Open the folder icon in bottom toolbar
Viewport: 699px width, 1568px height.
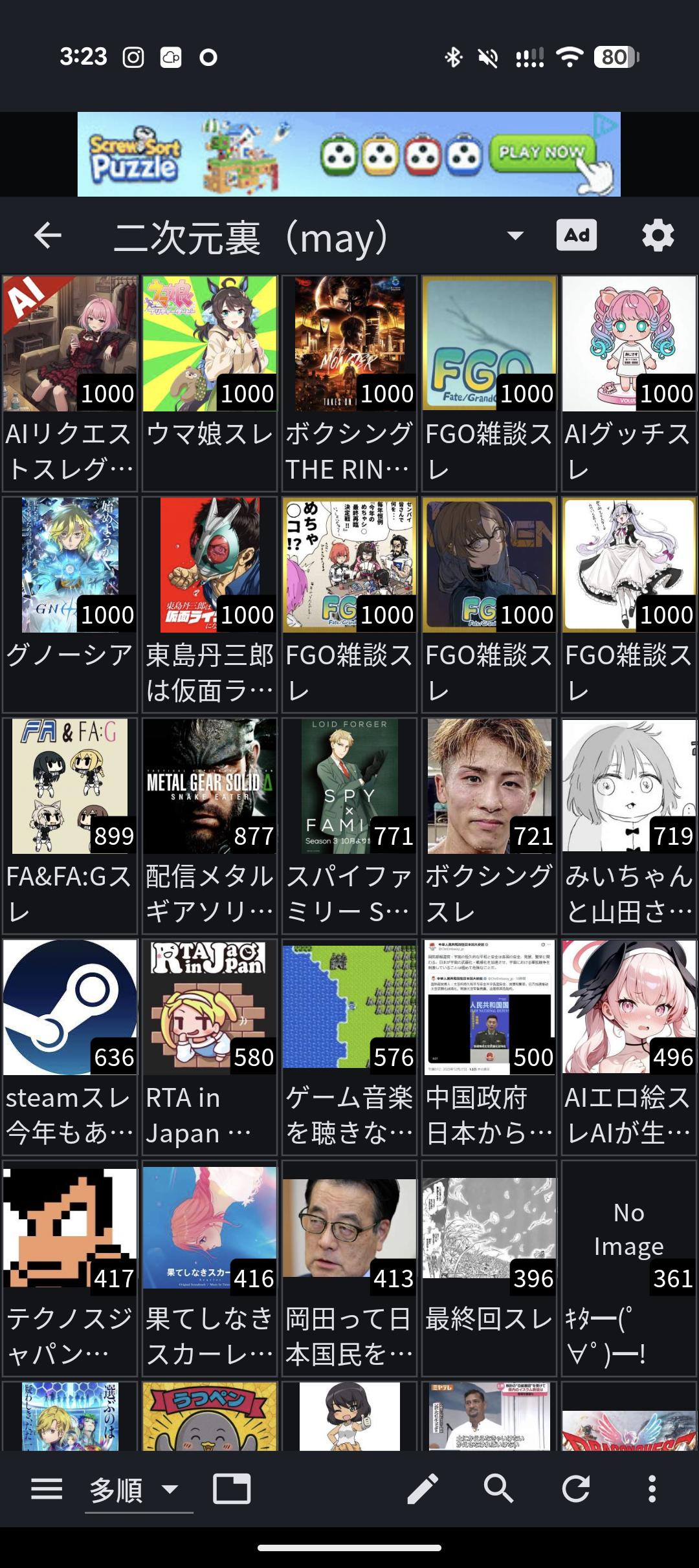(232, 1489)
